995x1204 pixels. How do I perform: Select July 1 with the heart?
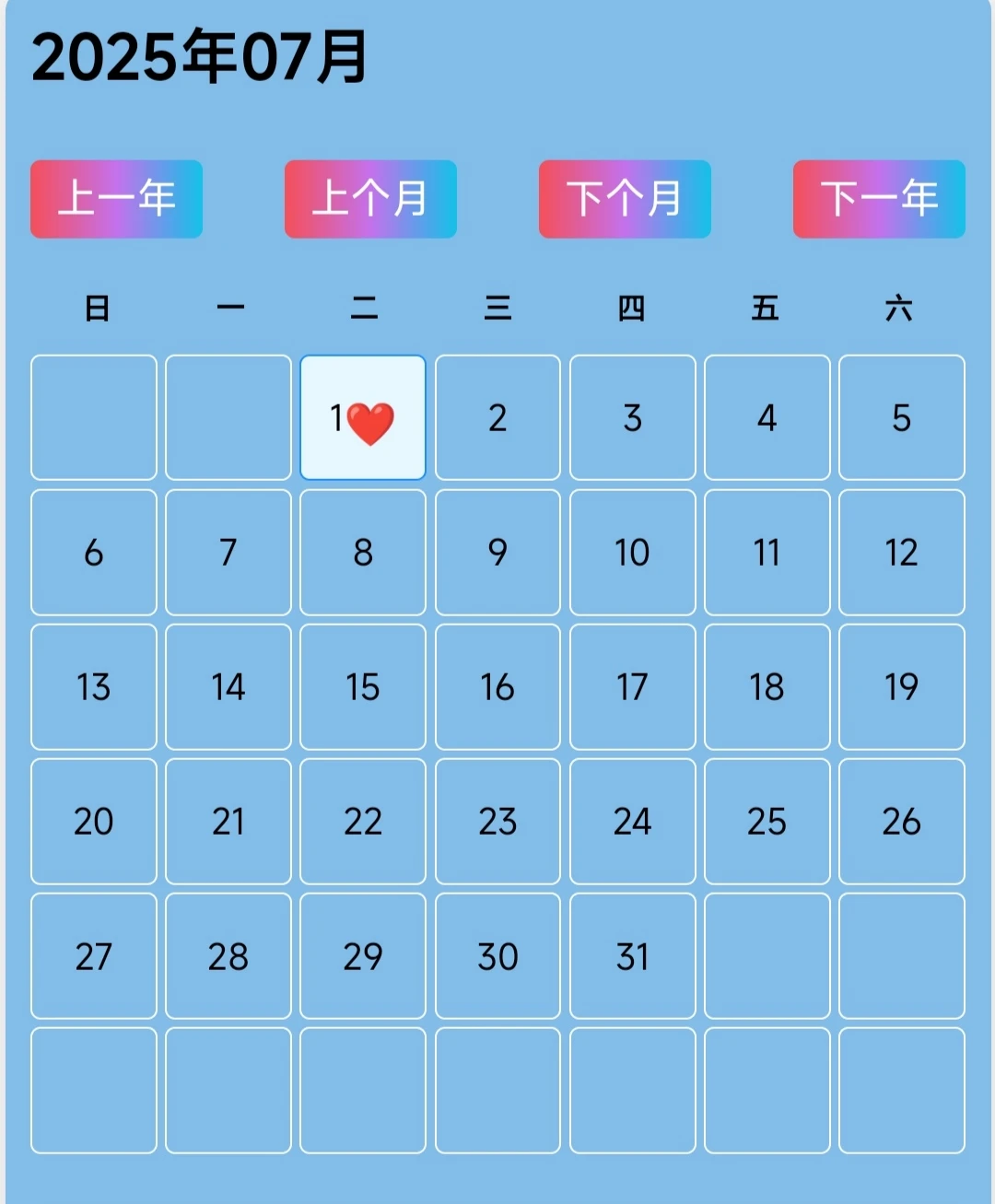pyautogui.click(x=363, y=418)
